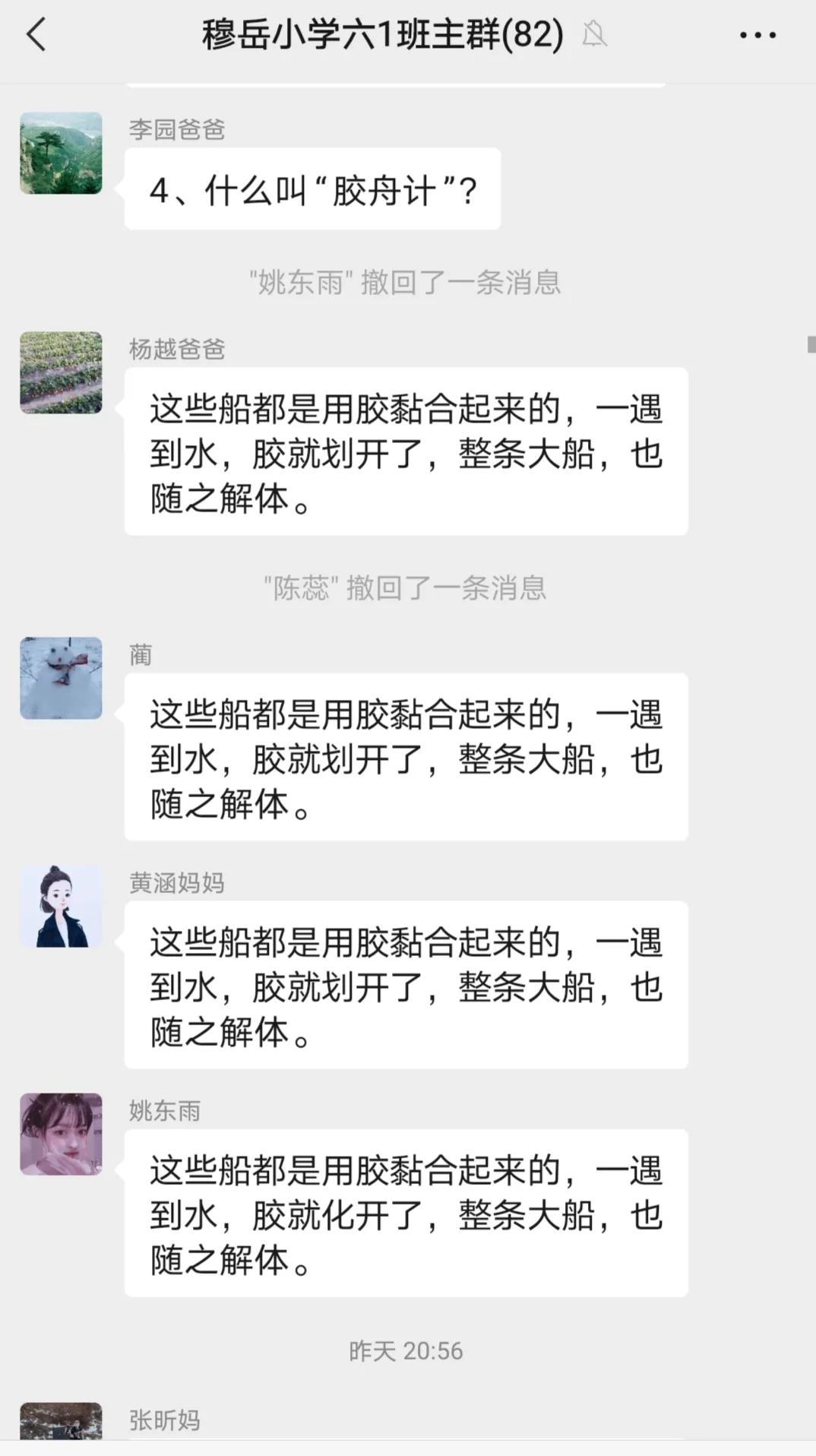816x1456 pixels.
Task: Open 黄涵妈妈's avatar profile
Action: pyautogui.click(x=61, y=906)
